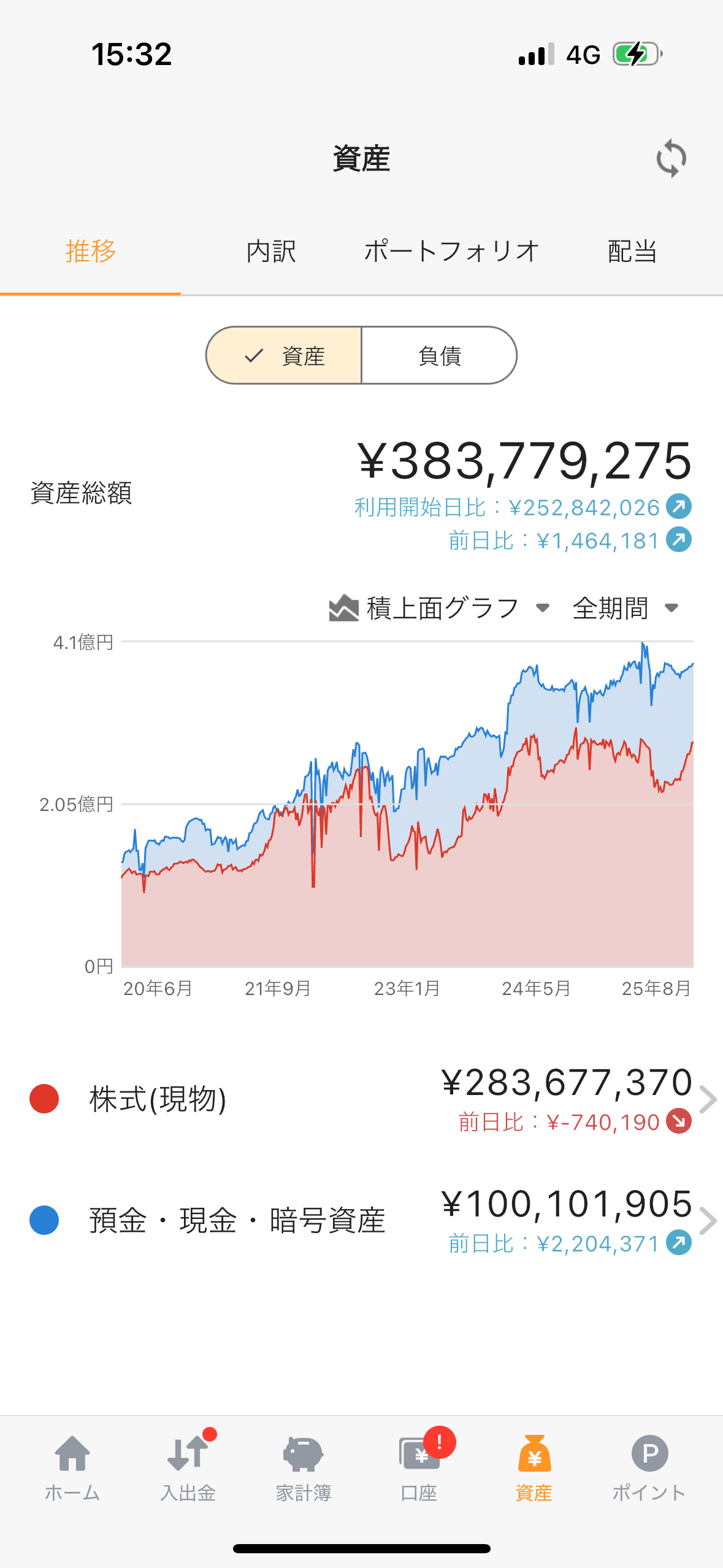The width and height of the screenshot is (723, 1568).
Task: Switch the segmented control to 負債
Action: (439, 356)
